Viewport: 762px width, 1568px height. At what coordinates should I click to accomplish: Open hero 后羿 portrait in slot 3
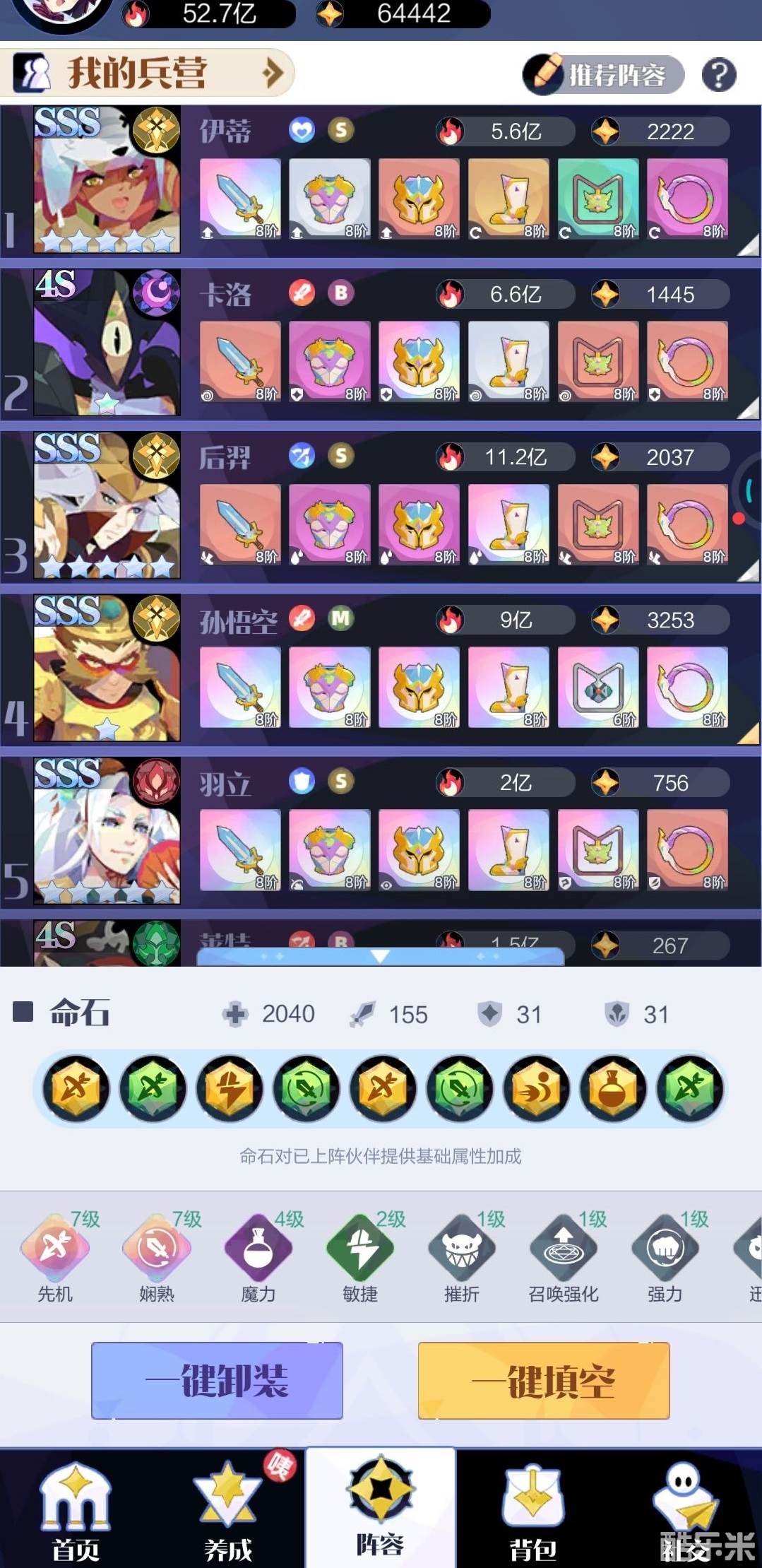click(107, 505)
